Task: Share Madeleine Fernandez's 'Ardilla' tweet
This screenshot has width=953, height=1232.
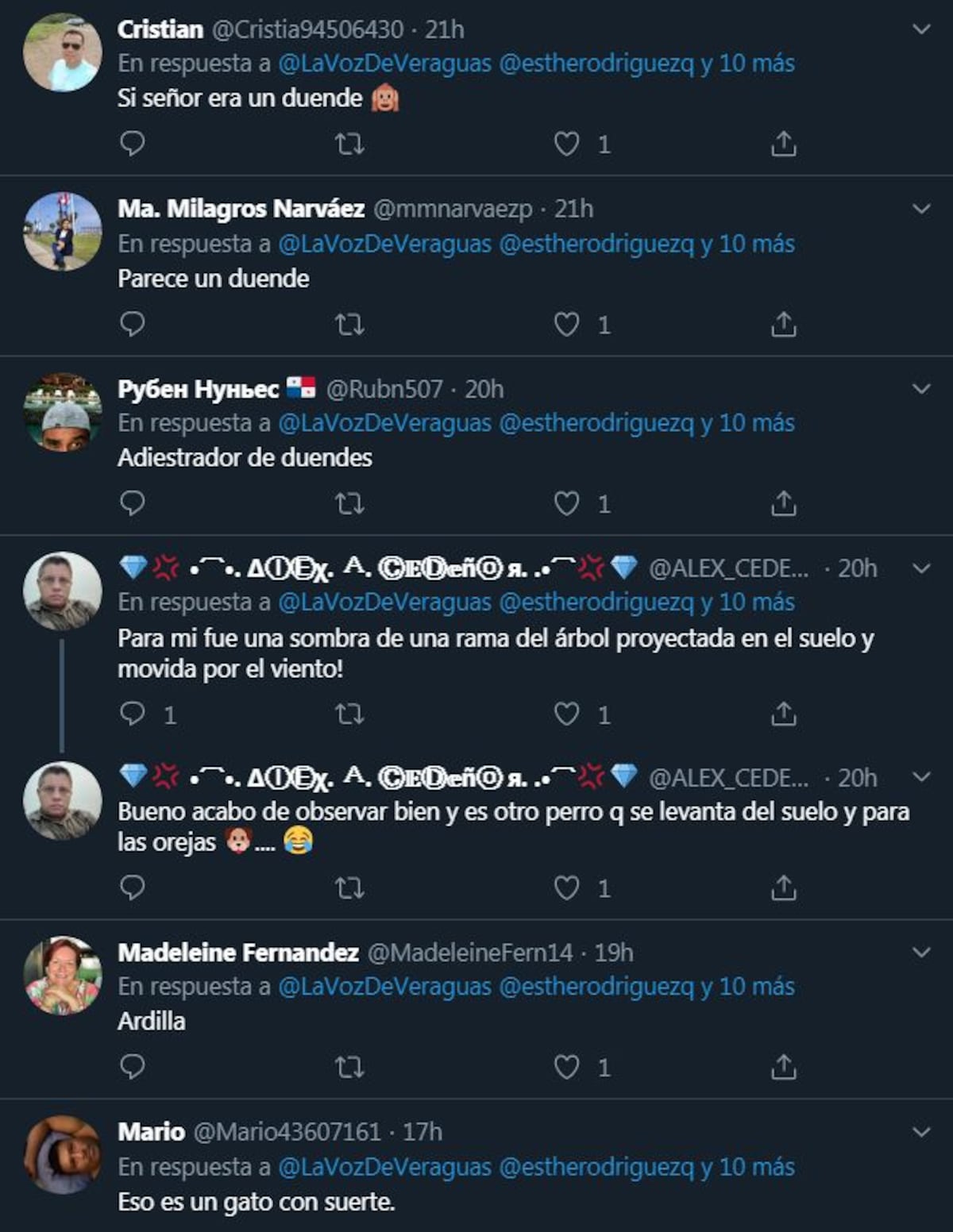Action: (x=783, y=1066)
